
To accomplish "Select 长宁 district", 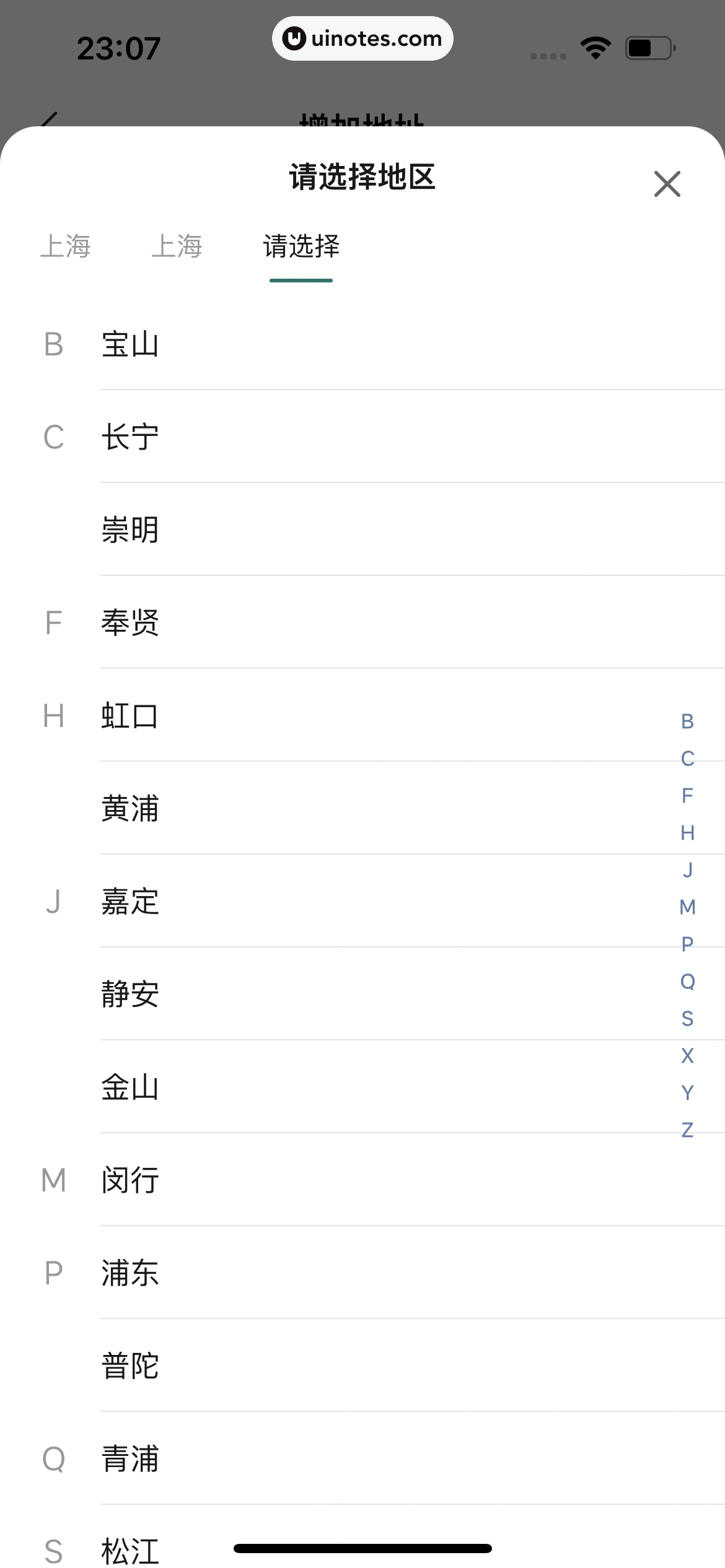I will (130, 437).
